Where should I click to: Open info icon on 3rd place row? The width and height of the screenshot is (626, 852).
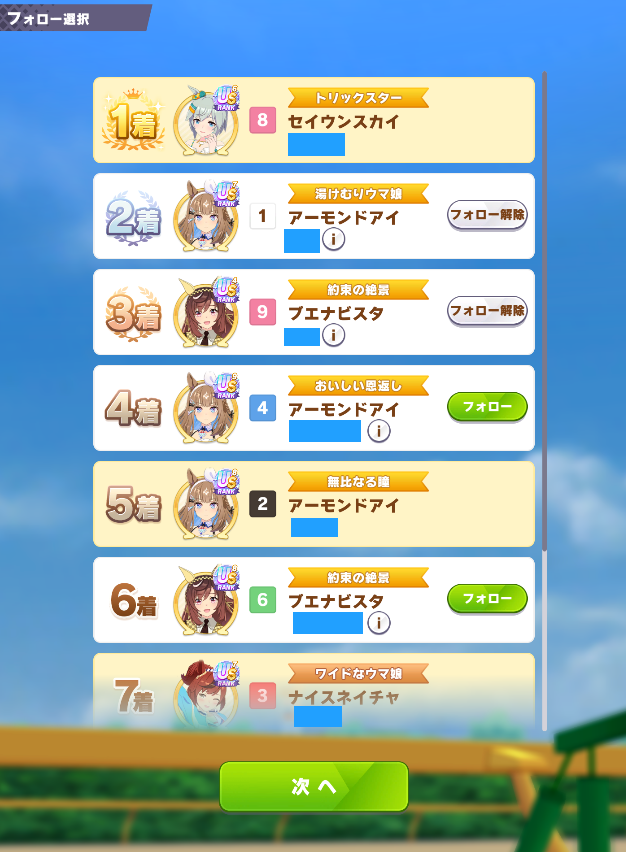pyautogui.click(x=333, y=335)
